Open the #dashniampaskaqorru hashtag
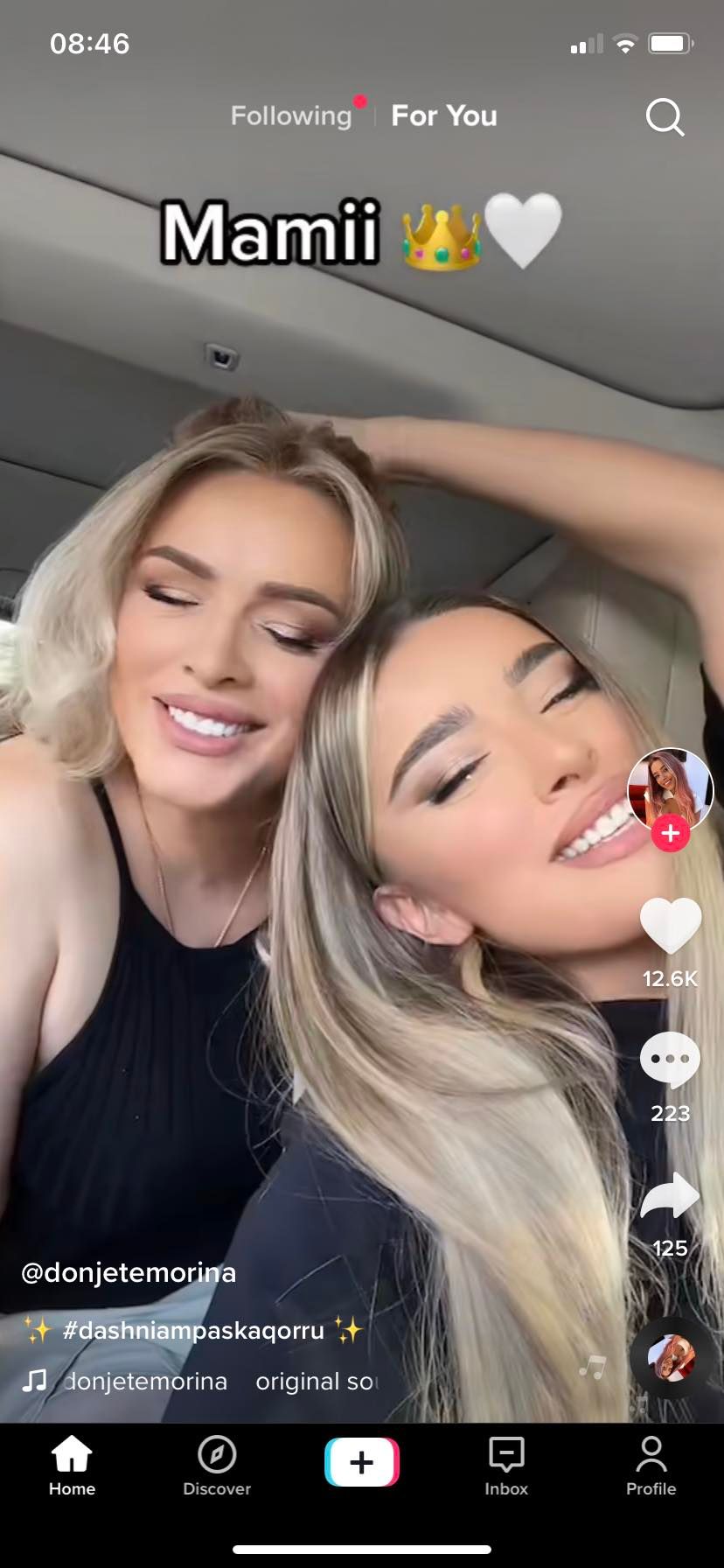Image resolution: width=724 pixels, height=1568 pixels. point(193,1331)
